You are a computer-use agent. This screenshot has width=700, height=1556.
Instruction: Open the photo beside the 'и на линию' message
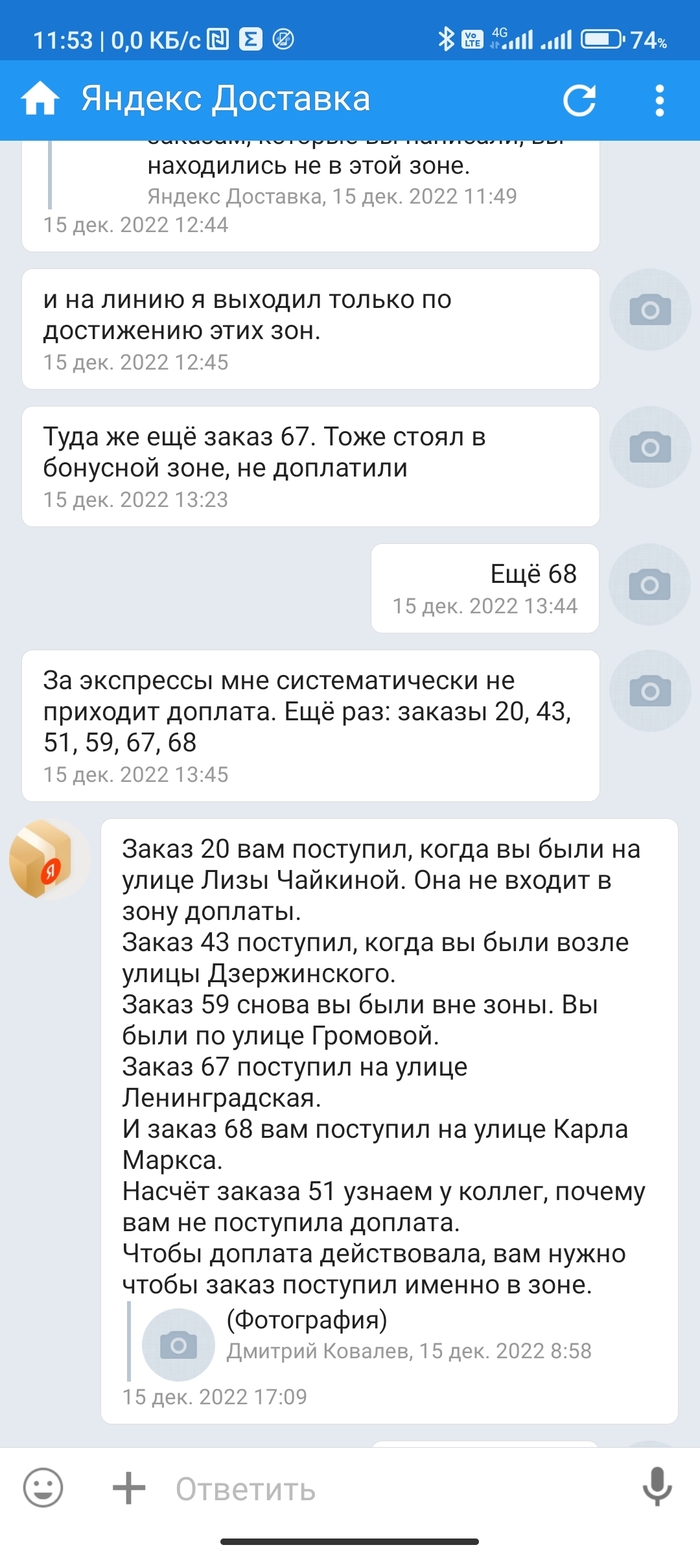[650, 310]
